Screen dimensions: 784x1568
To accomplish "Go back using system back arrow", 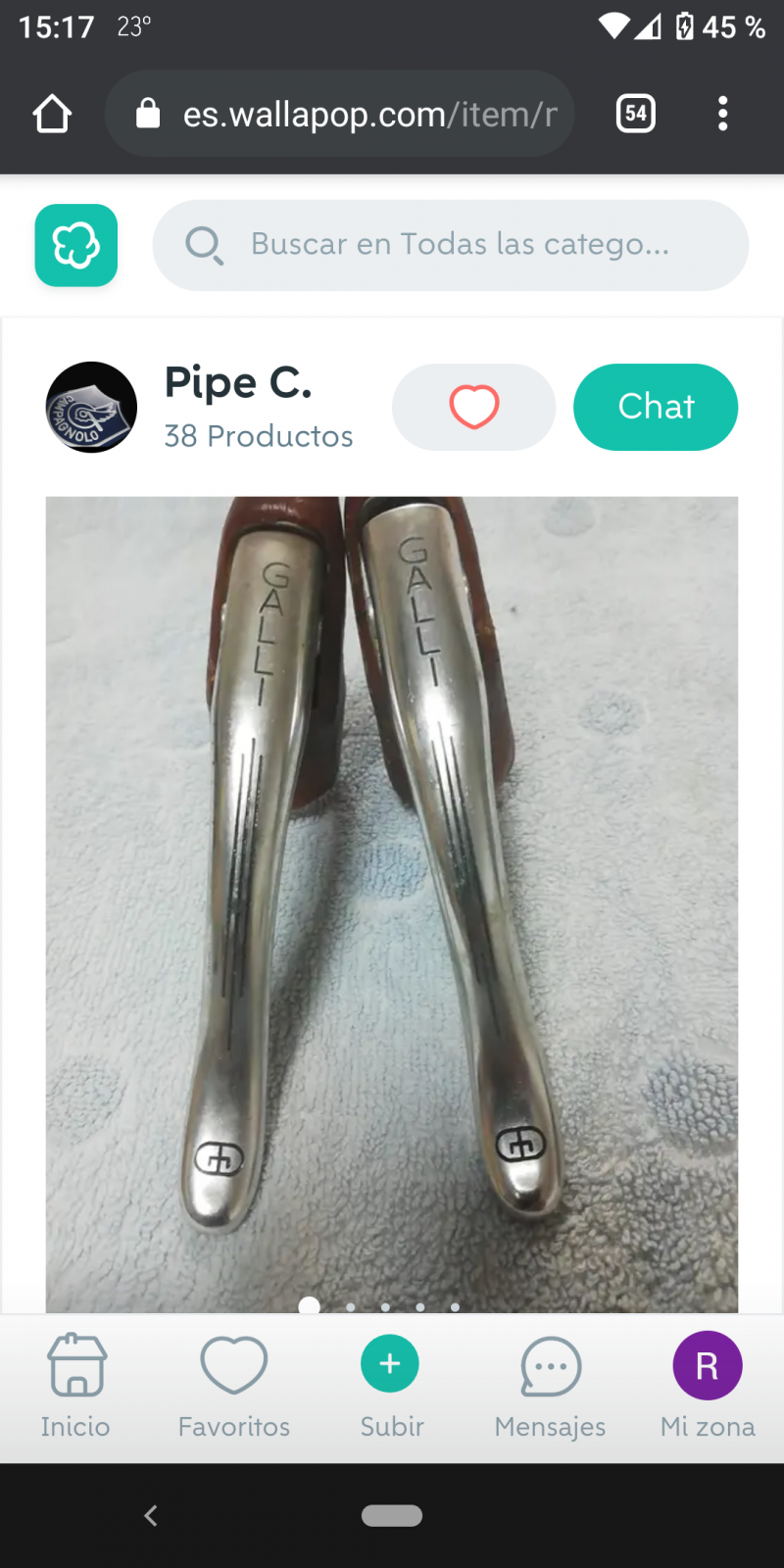I will click(151, 1515).
